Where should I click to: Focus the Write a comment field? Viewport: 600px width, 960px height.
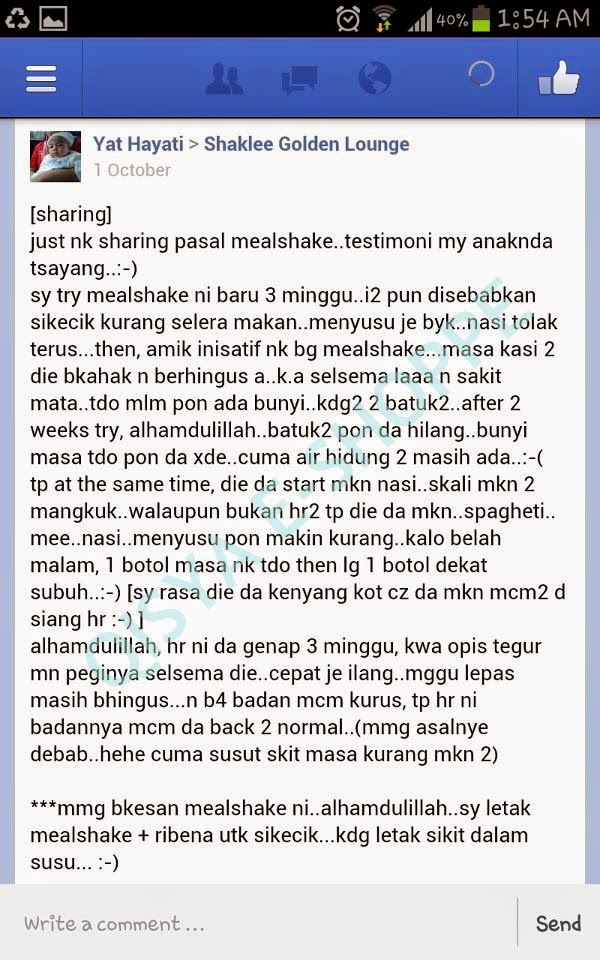tap(260, 923)
